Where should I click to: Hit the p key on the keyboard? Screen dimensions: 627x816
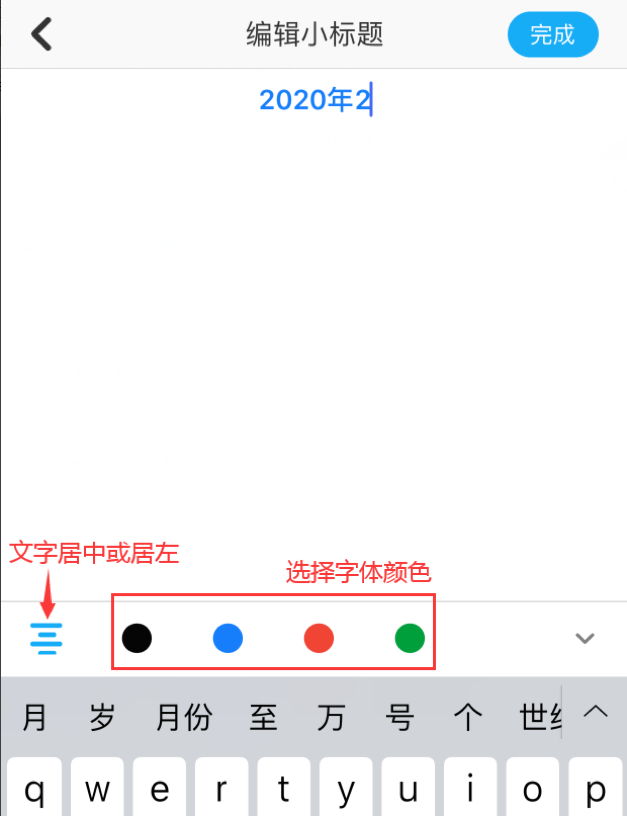click(x=595, y=788)
